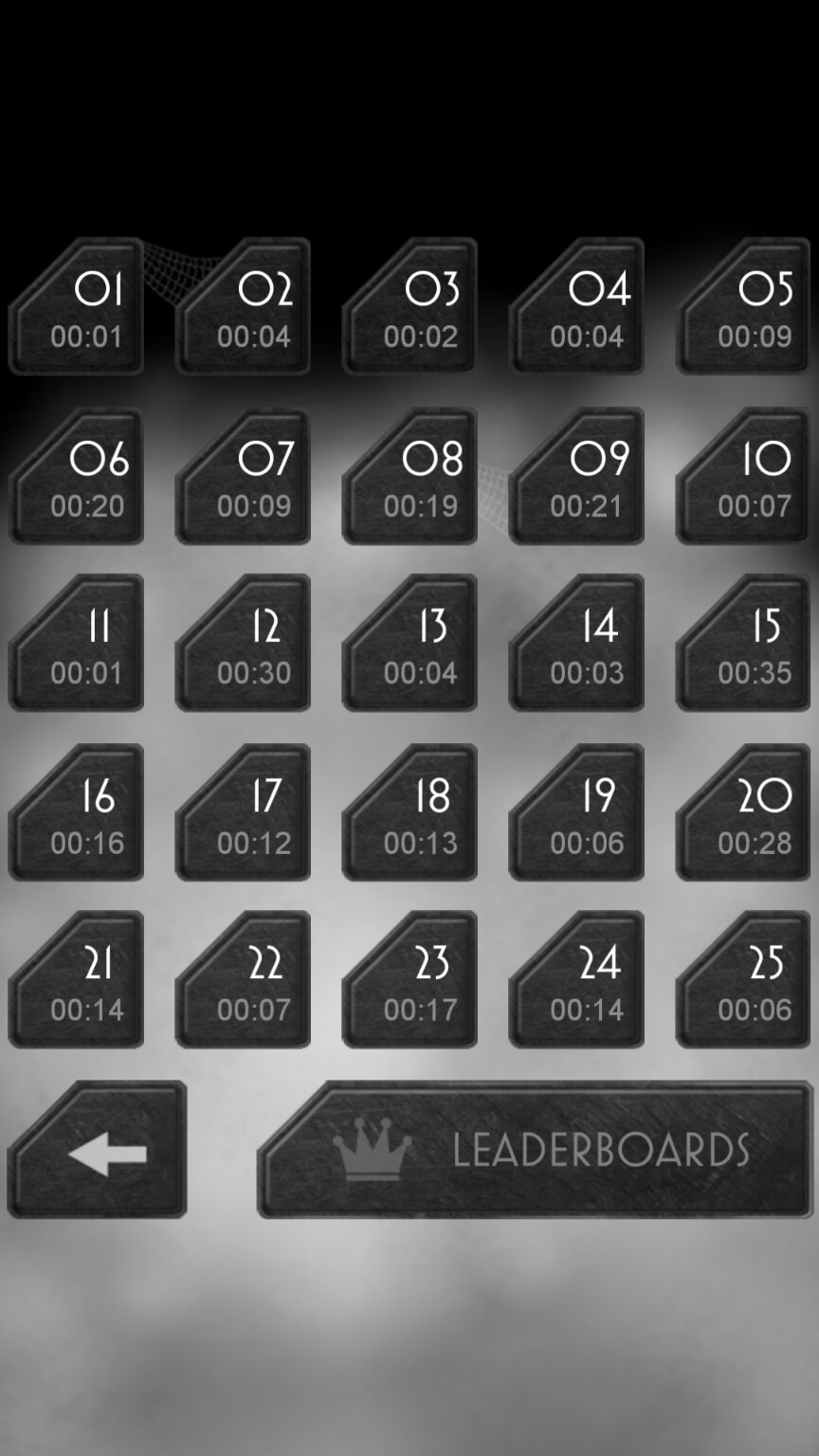819x1456 pixels.
Task: Play level 21
Action: (78, 981)
